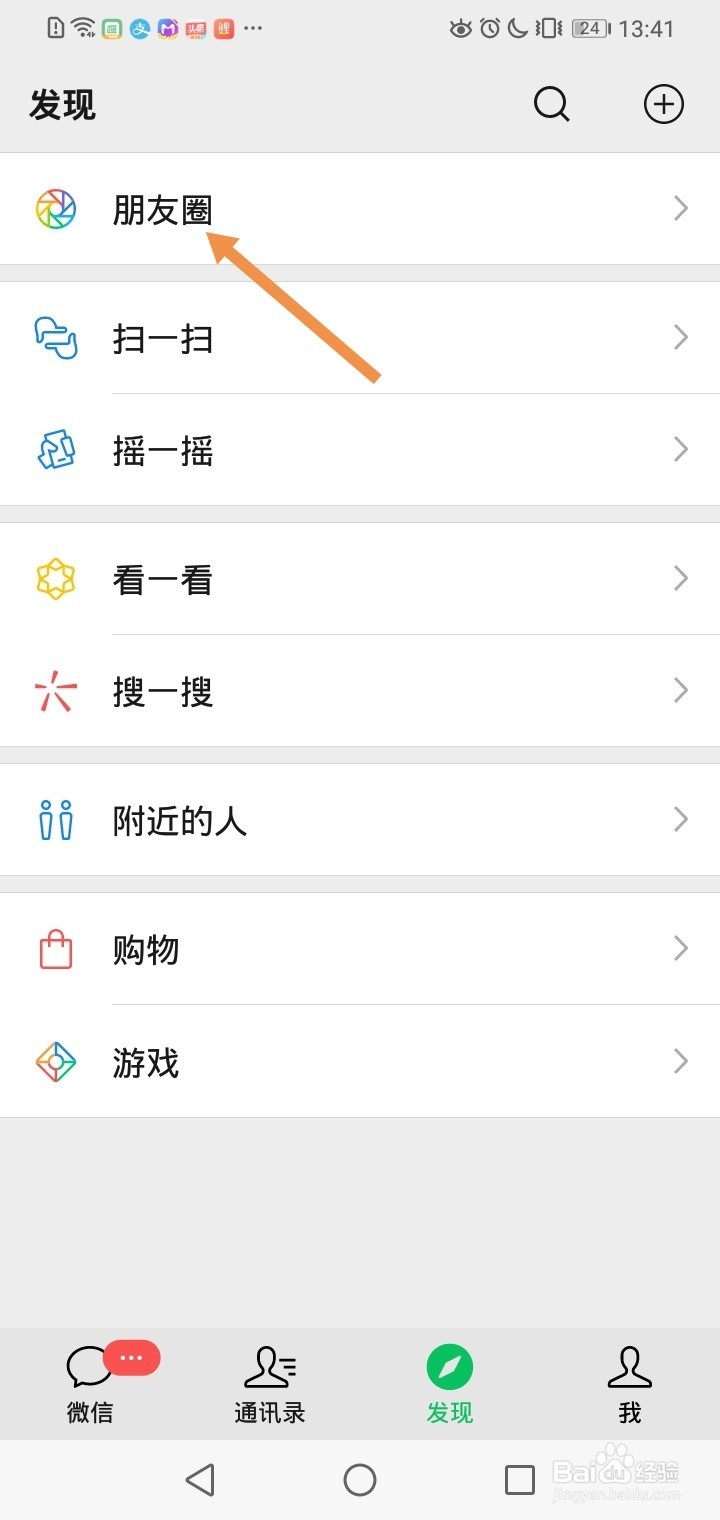Switch to the 通讯录 contacts tab
The width and height of the screenshot is (720, 1520).
point(269,1385)
